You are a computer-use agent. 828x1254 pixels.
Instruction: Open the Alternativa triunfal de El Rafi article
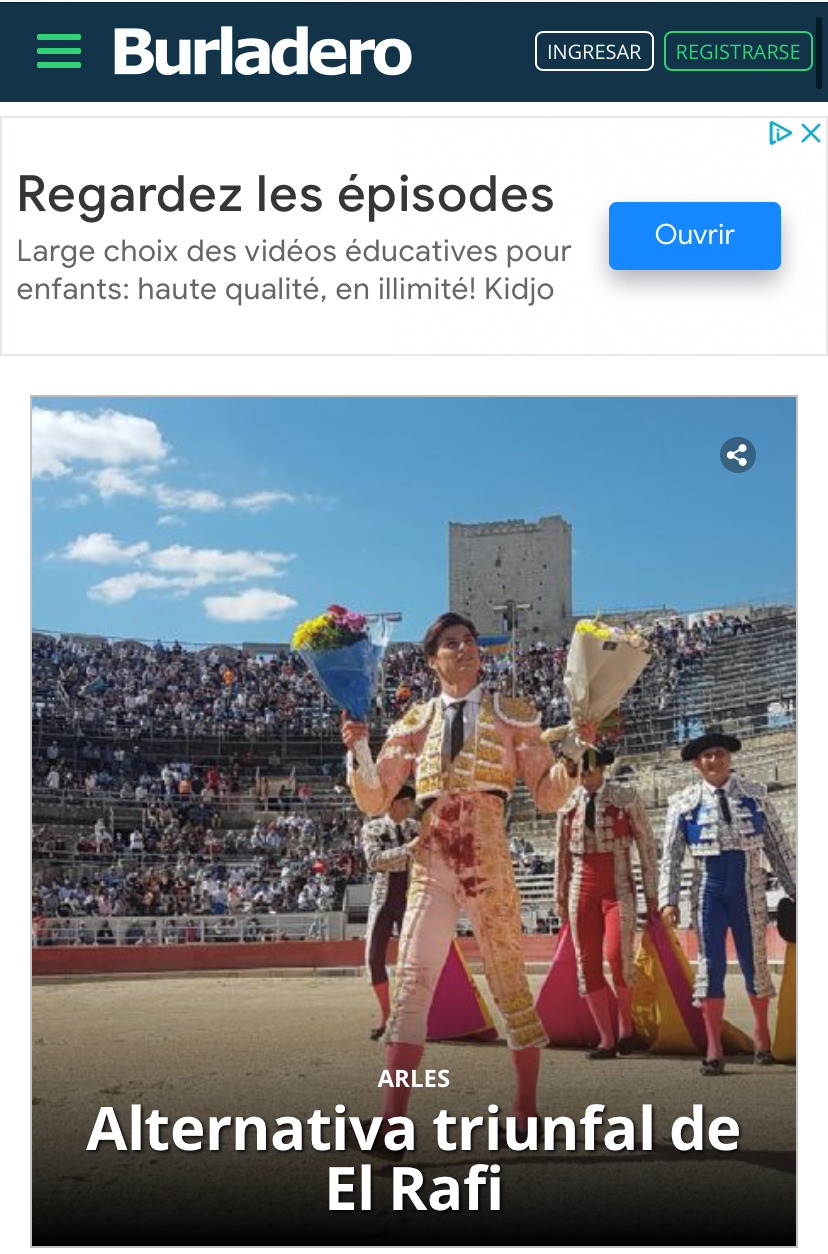point(414,1157)
